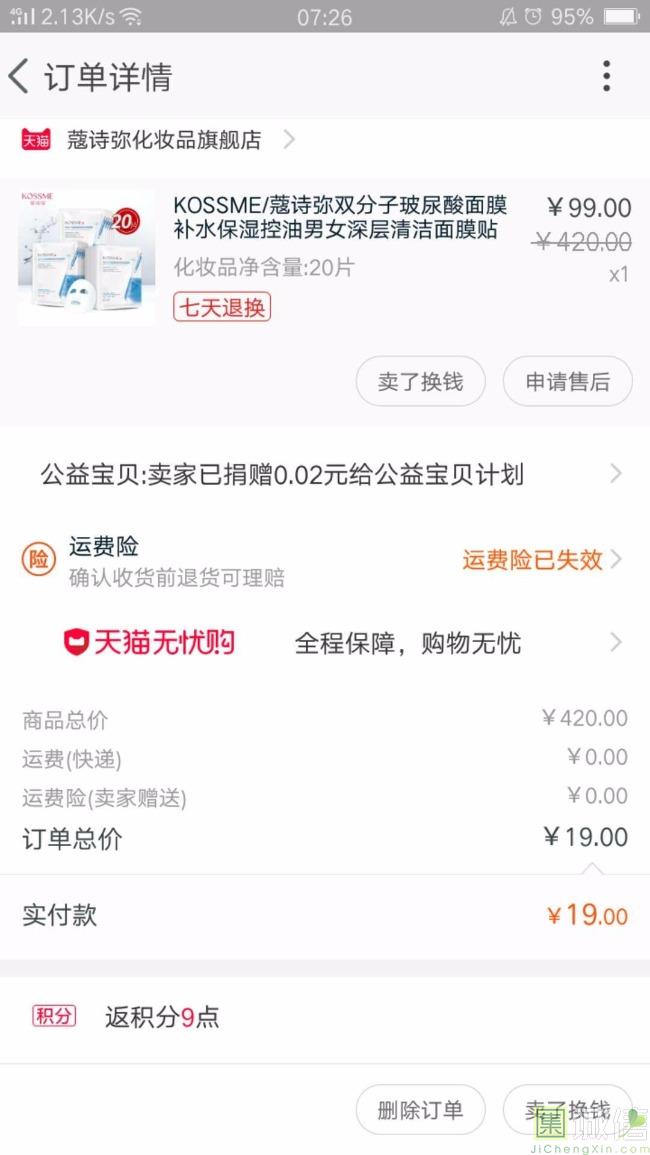Open the 运费险 insurance details
The height and width of the screenshot is (1155, 650).
click(325, 560)
